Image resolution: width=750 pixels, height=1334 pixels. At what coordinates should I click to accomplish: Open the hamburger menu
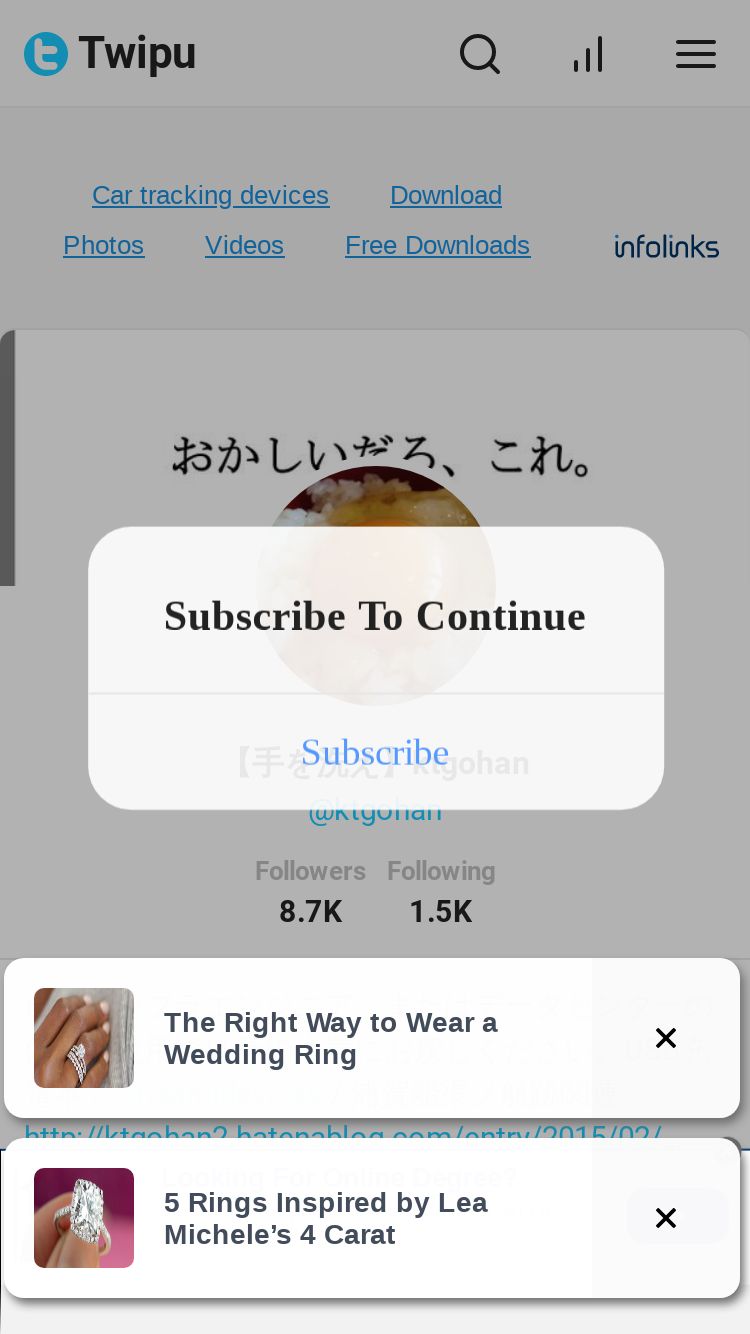[x=696, y=54]
